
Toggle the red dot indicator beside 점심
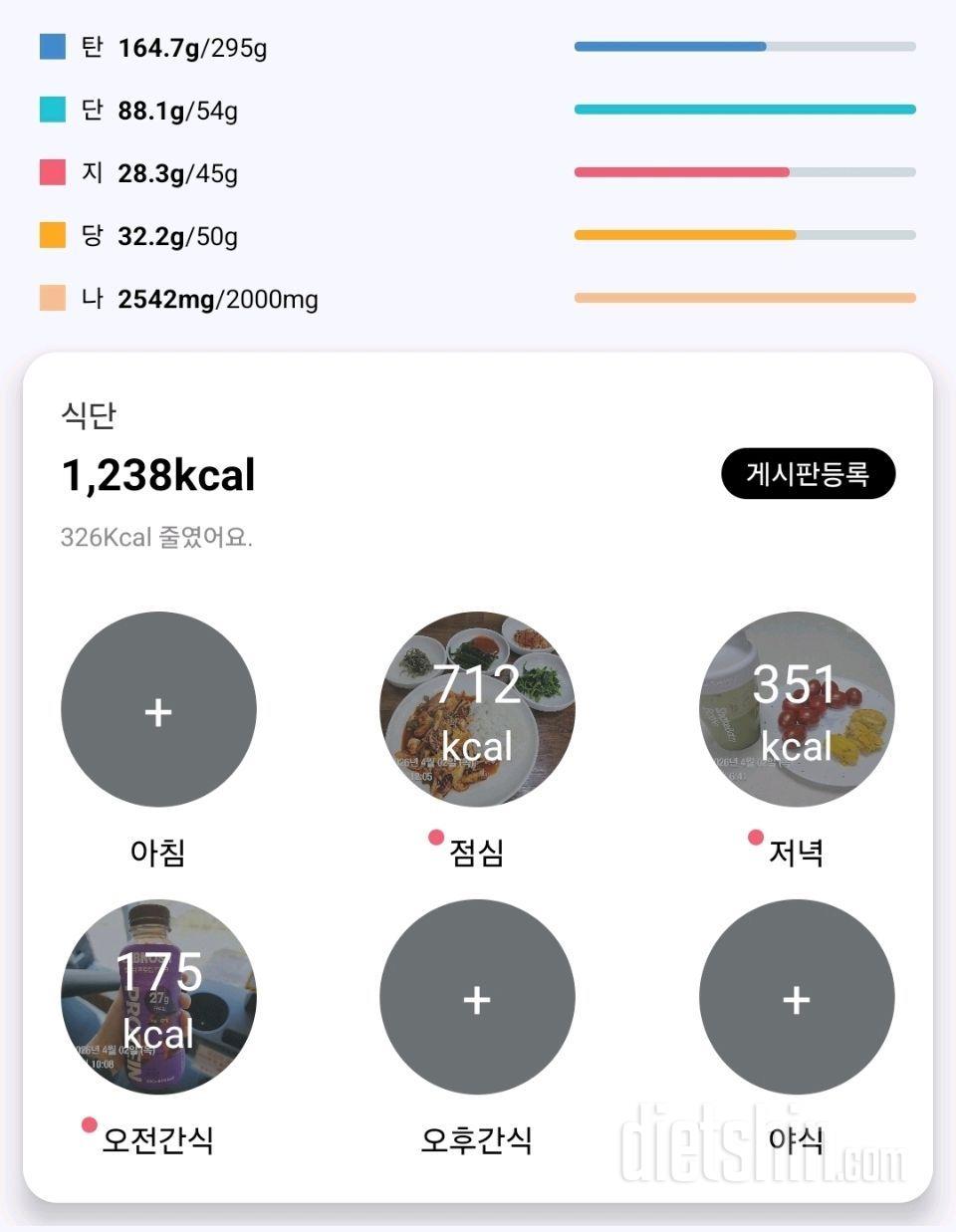point(435,838)
